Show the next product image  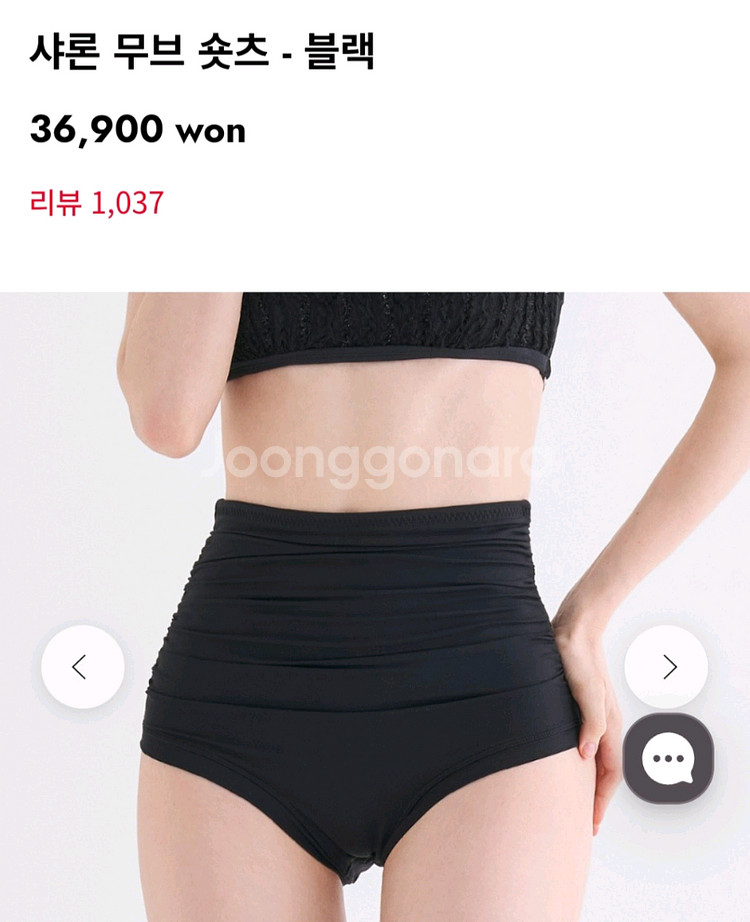click(667, 667)
